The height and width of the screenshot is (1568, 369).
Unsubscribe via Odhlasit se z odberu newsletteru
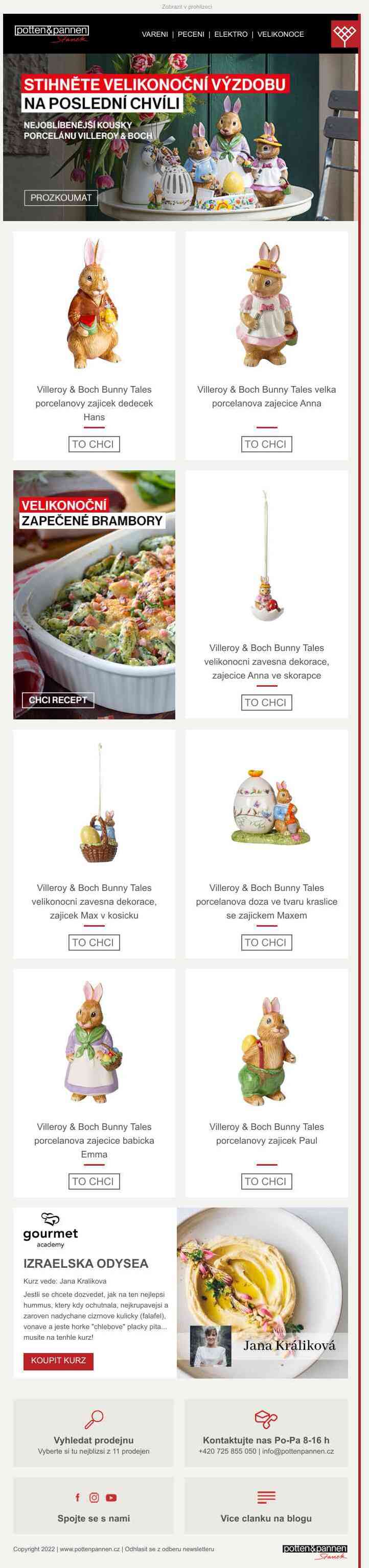click(169, 1549)
